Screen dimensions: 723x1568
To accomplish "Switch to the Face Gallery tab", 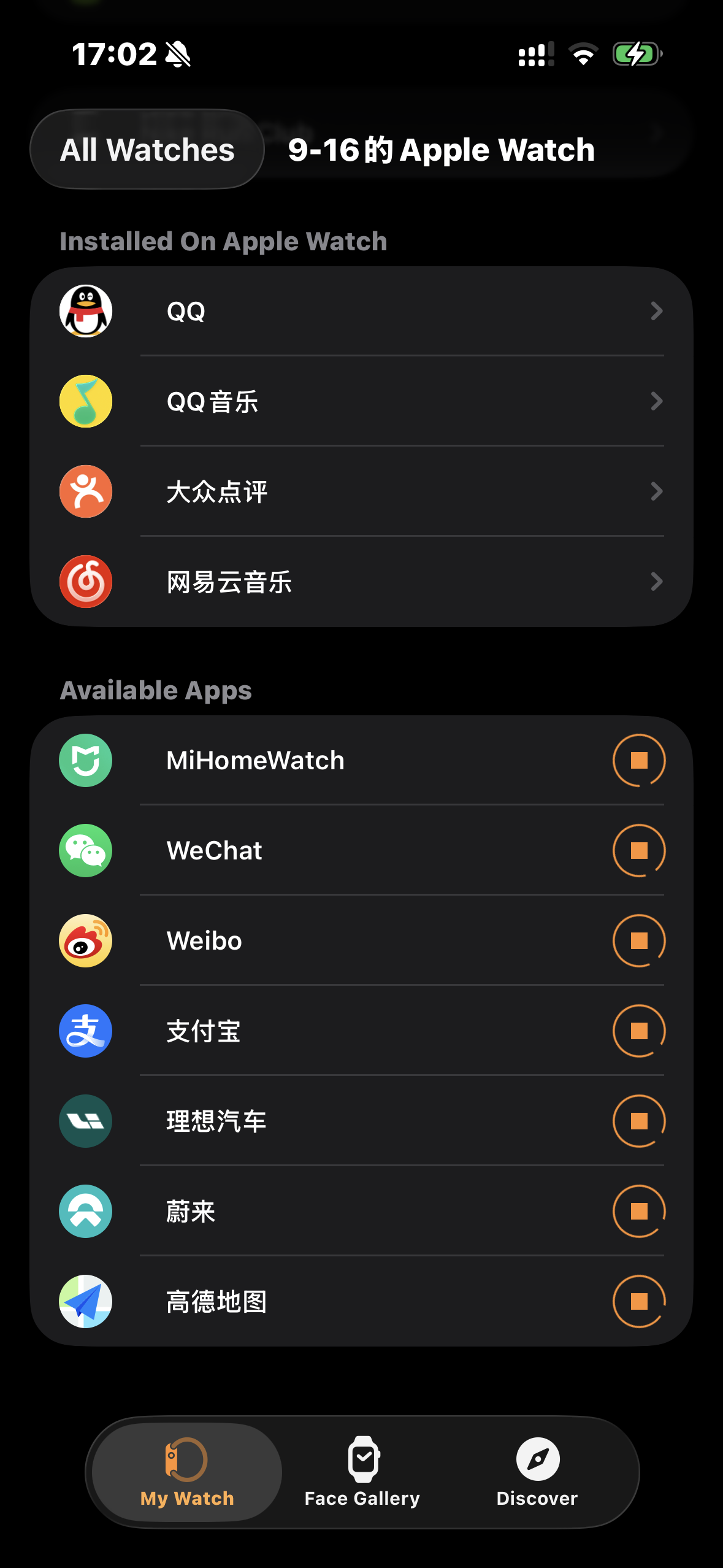I will tap(362, 1472).
